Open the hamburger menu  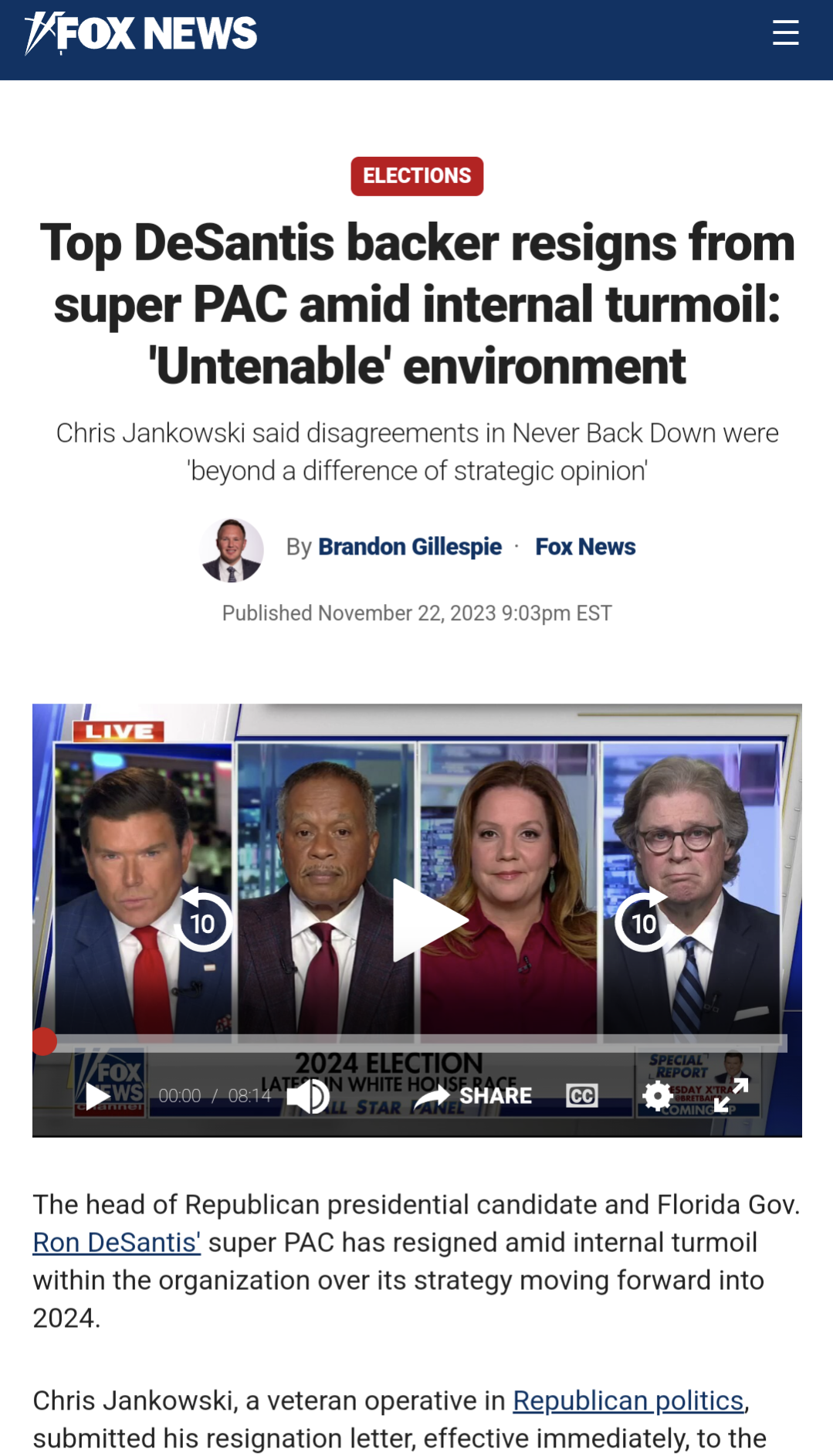pyautogui.click(x=785, y=33)
